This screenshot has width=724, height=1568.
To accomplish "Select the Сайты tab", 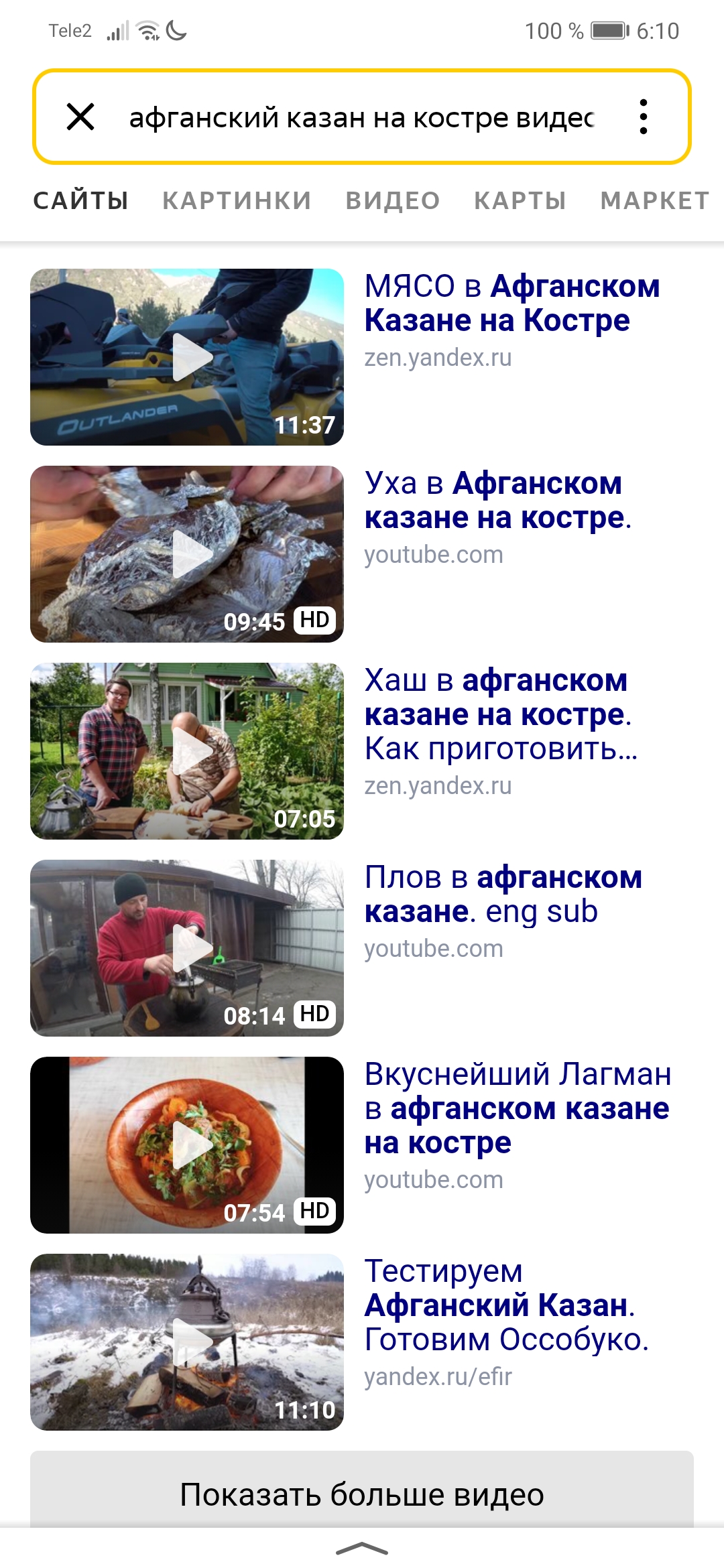I will [81, 200].
